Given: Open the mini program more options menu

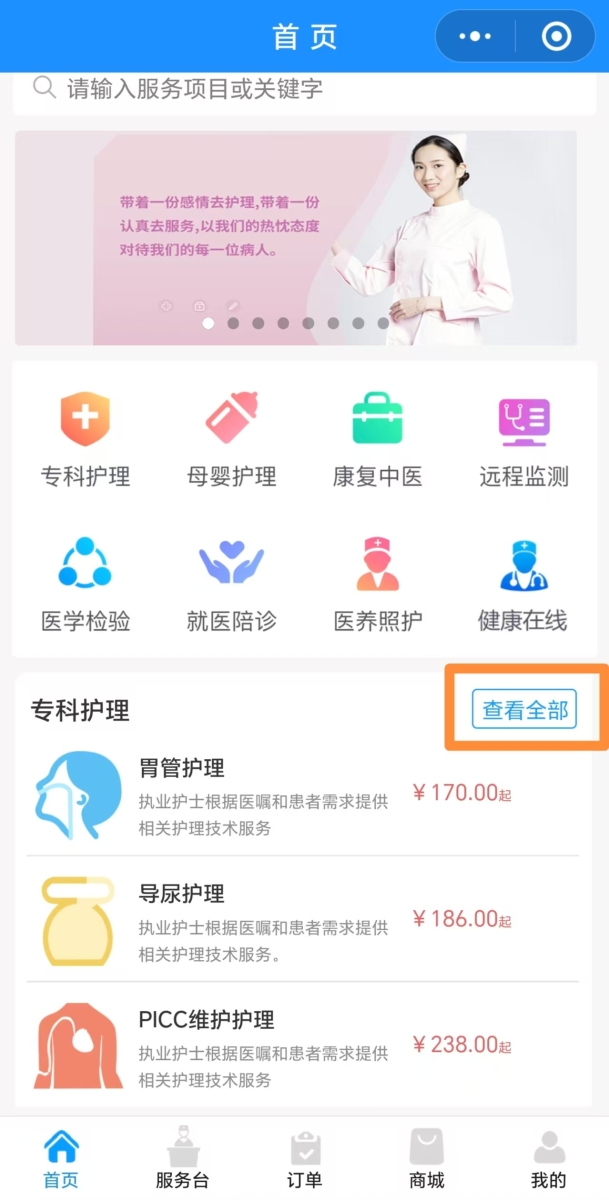Looking at the screenshot, I should tap(475, 37).
